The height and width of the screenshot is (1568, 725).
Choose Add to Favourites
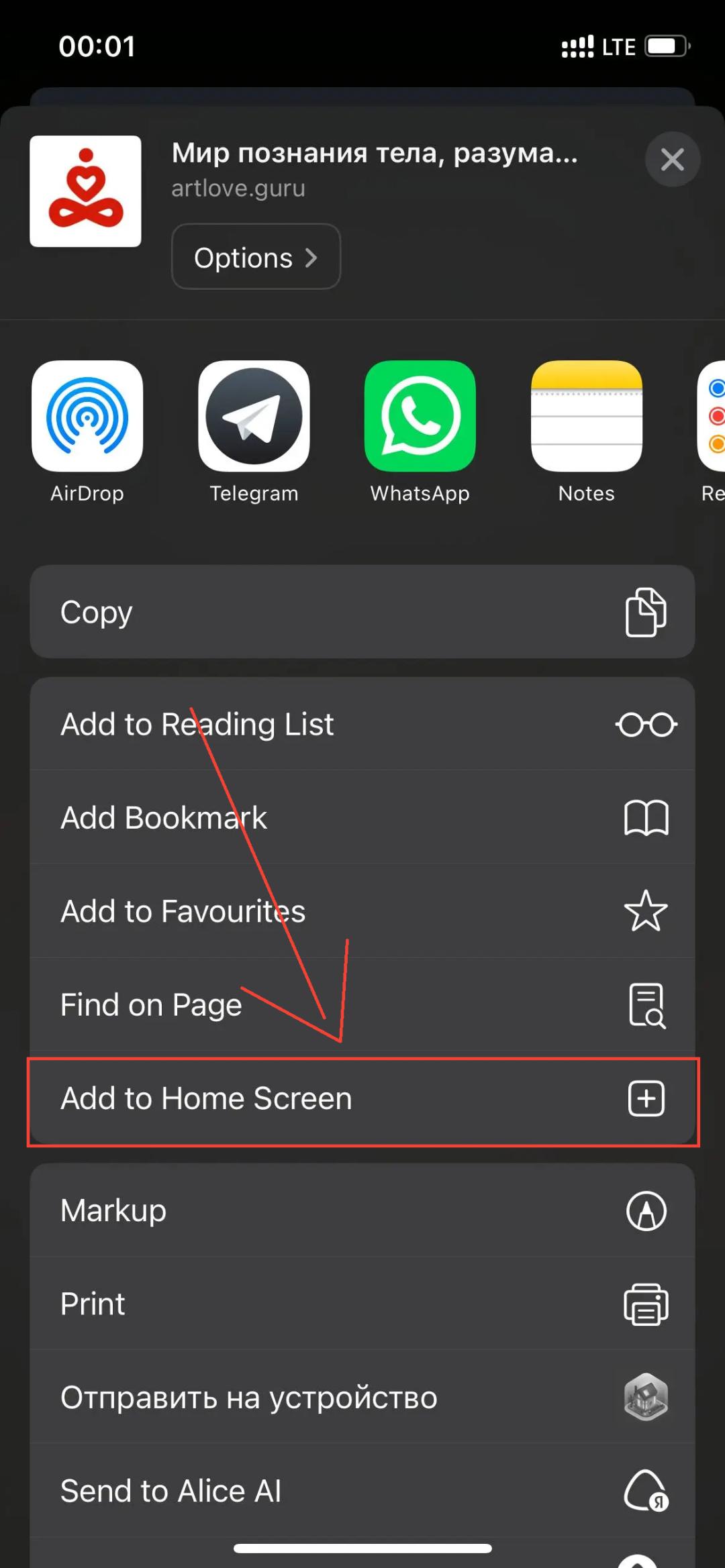click(362, 910)
